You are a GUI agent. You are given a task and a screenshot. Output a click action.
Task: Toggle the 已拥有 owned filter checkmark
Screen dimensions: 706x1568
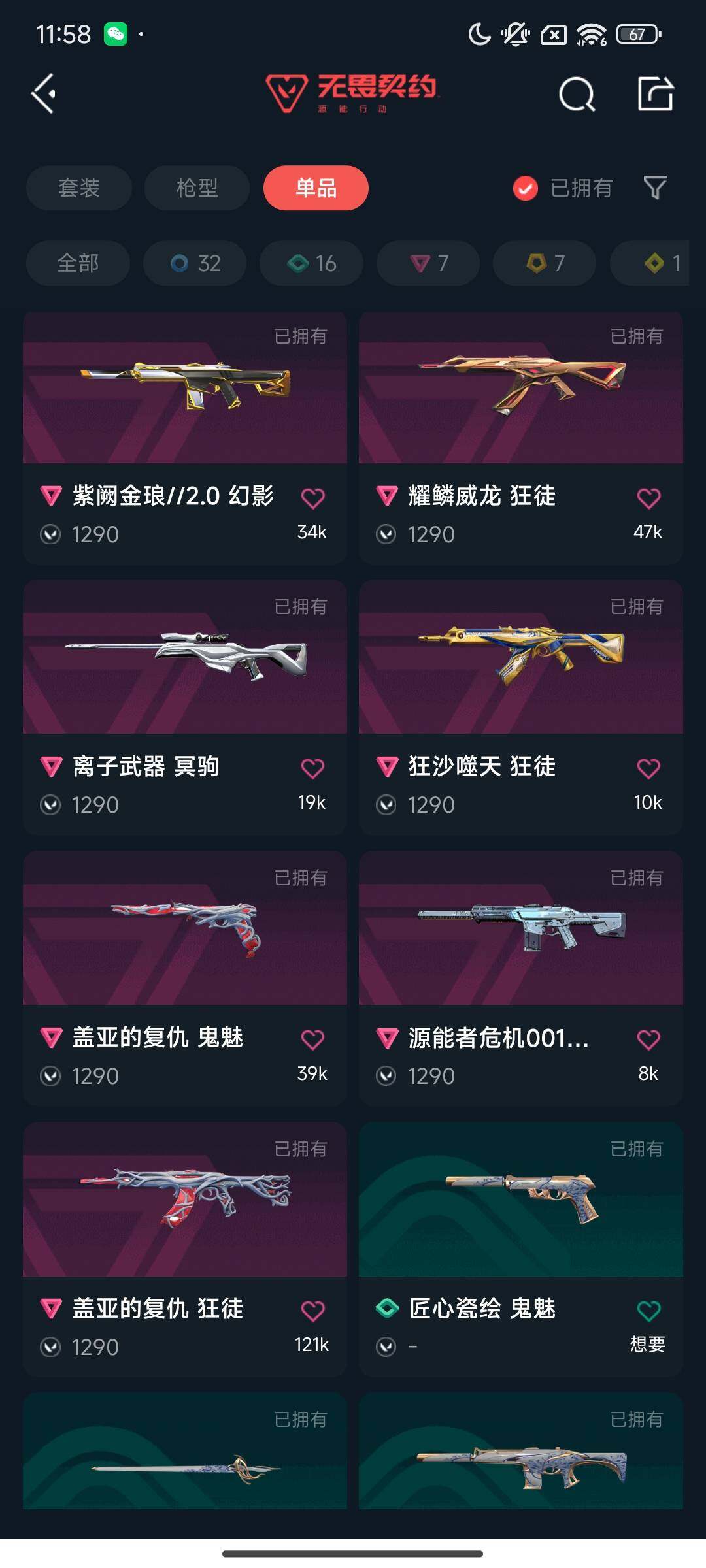click(x=526, y=188)
